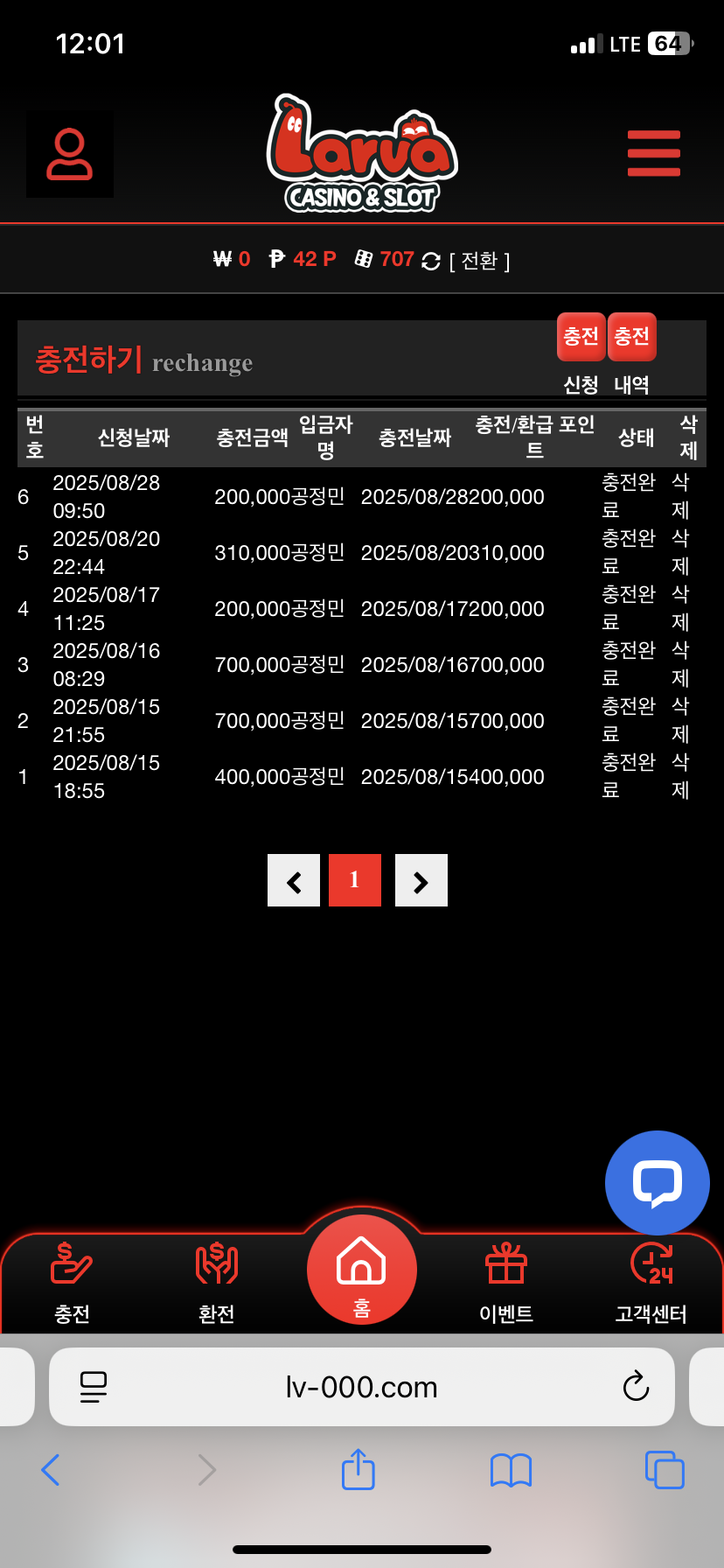Image resolution: width=724 pixels, height=1568 pixels.
Task: Open 이벤트 in the bottom navigation
Action: pos(506,1284)
